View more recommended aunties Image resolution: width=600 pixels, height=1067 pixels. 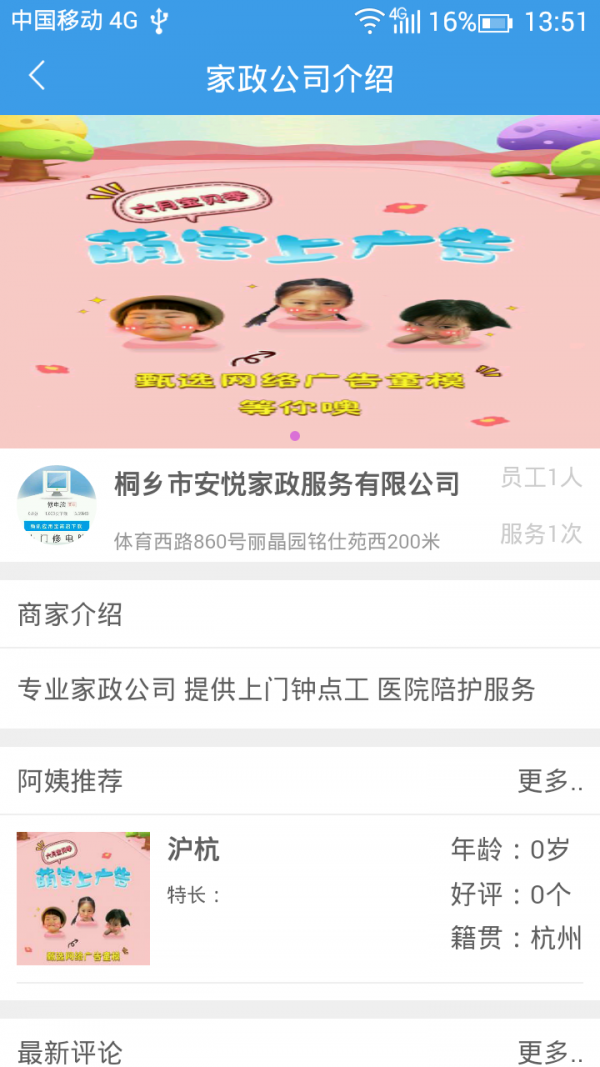pyautogui.click(x=549, y=781)
